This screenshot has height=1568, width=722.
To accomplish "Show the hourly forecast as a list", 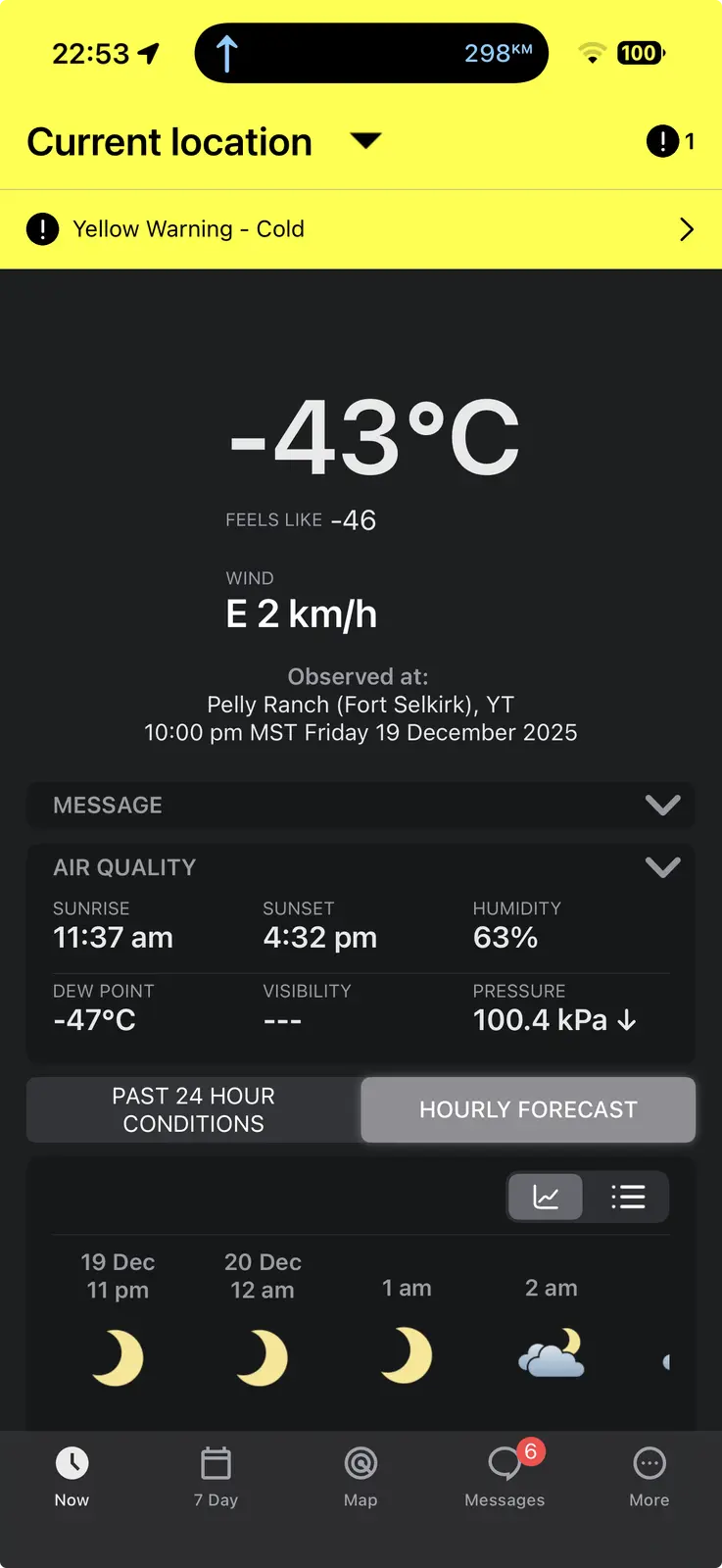I will pos(628,1197).
